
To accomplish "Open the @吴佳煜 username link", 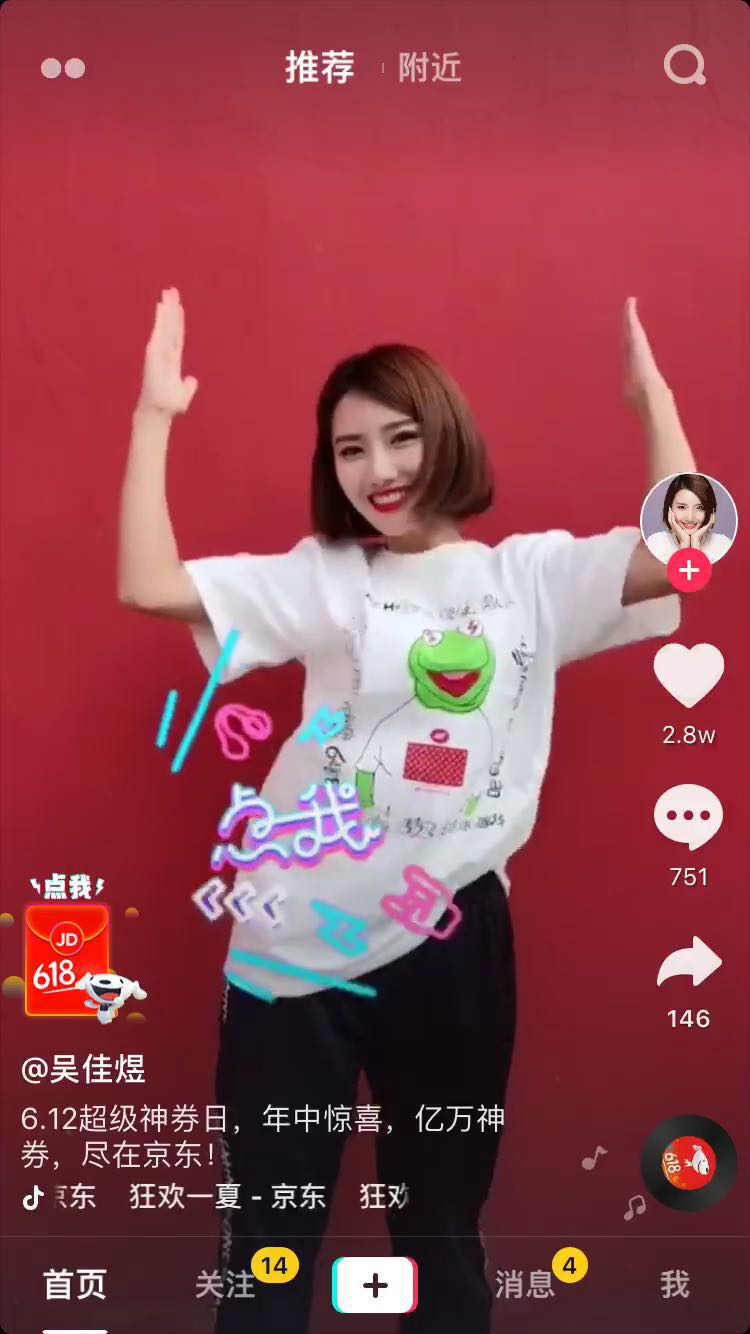I will [x=84, y=1069].
